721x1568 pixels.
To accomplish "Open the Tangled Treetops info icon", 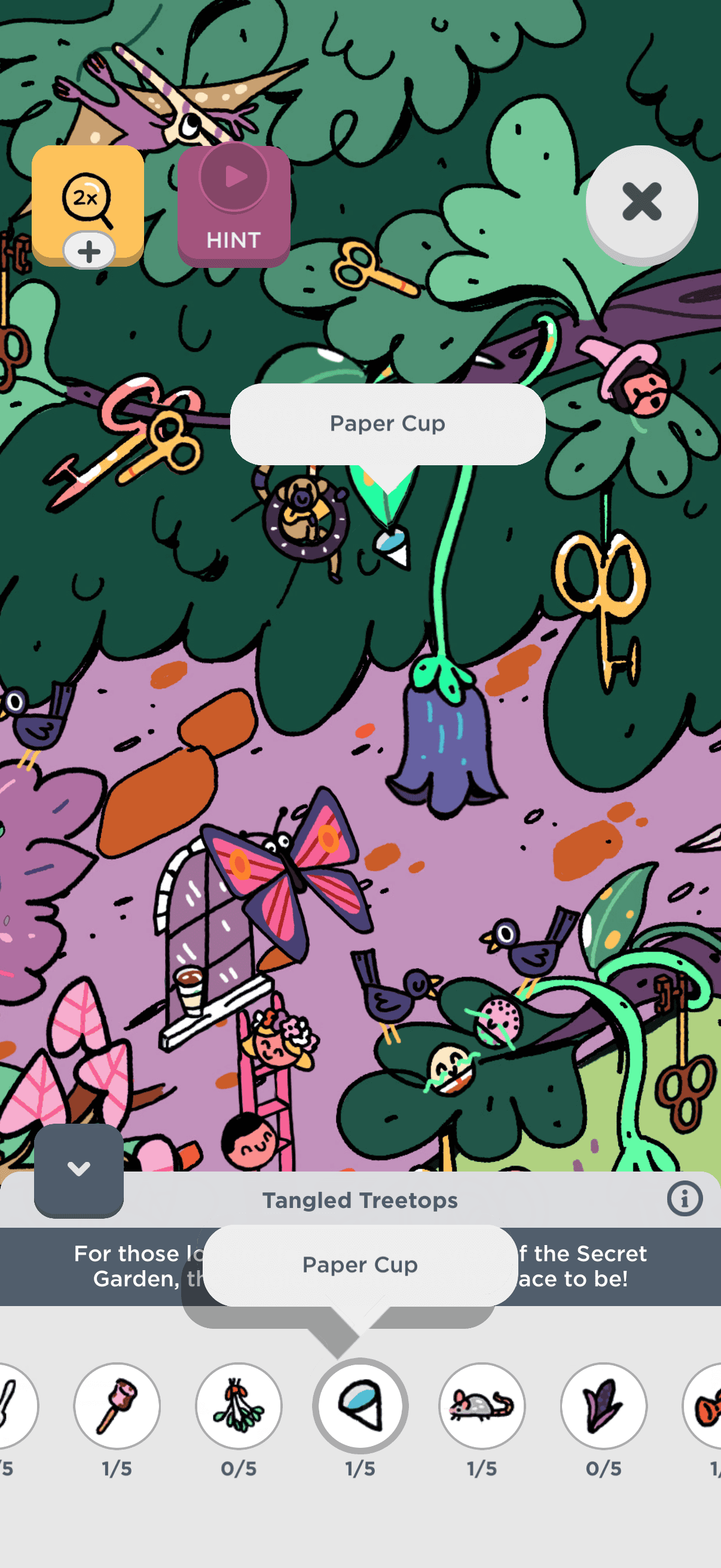I will 685,1199.
